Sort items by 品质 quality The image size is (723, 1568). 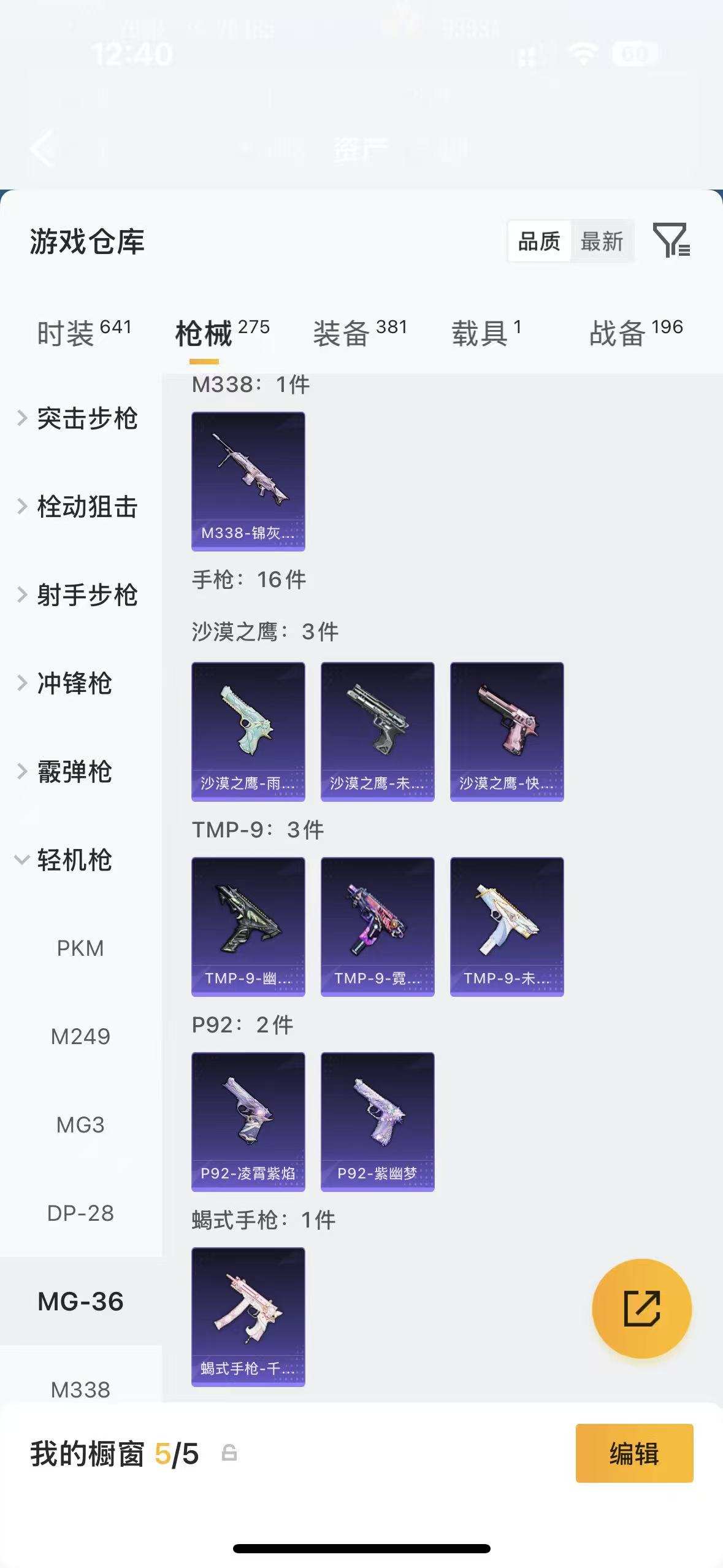coord(538,241)
